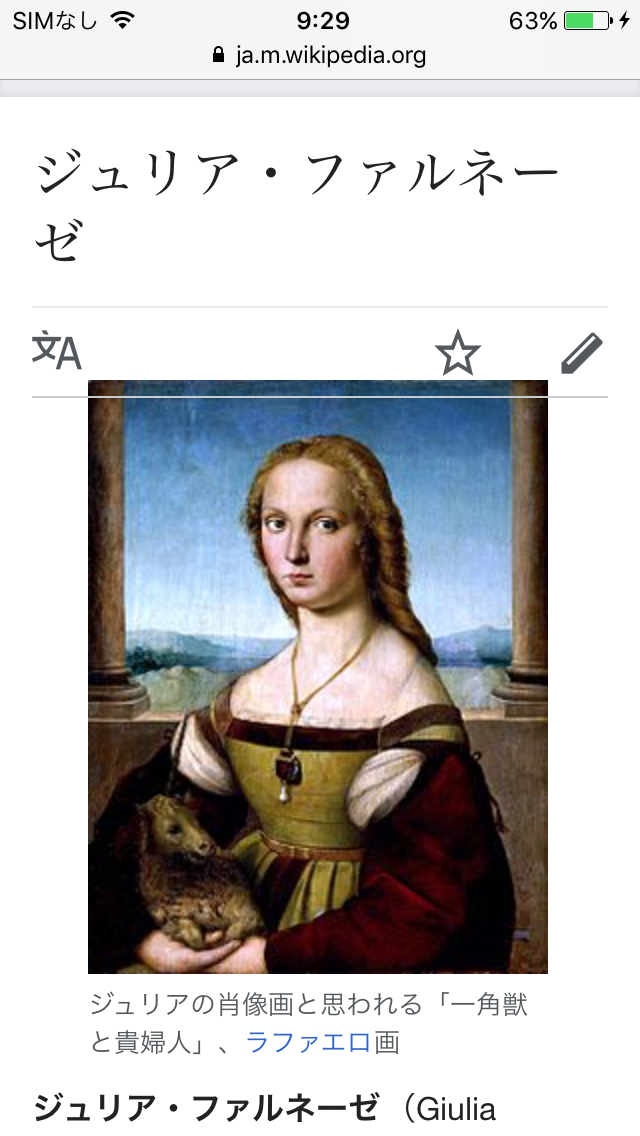Image resolution: width=640 pixels, height=1136 pixels.
Task: Open the language selection icon
Action: click(56, 352)
